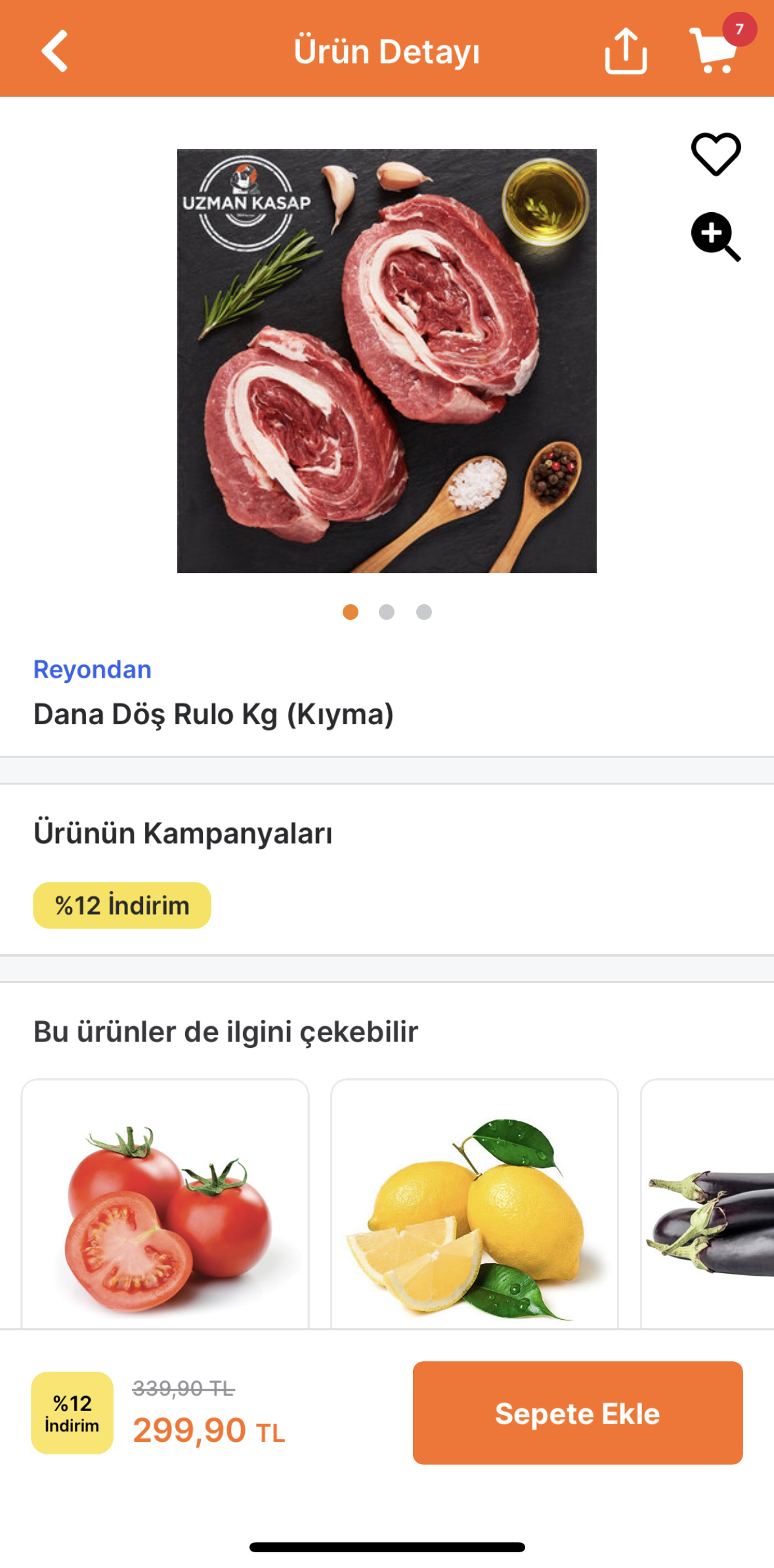Select the second image page dot
Screen dimensions: 774x1568
(387, 612)
